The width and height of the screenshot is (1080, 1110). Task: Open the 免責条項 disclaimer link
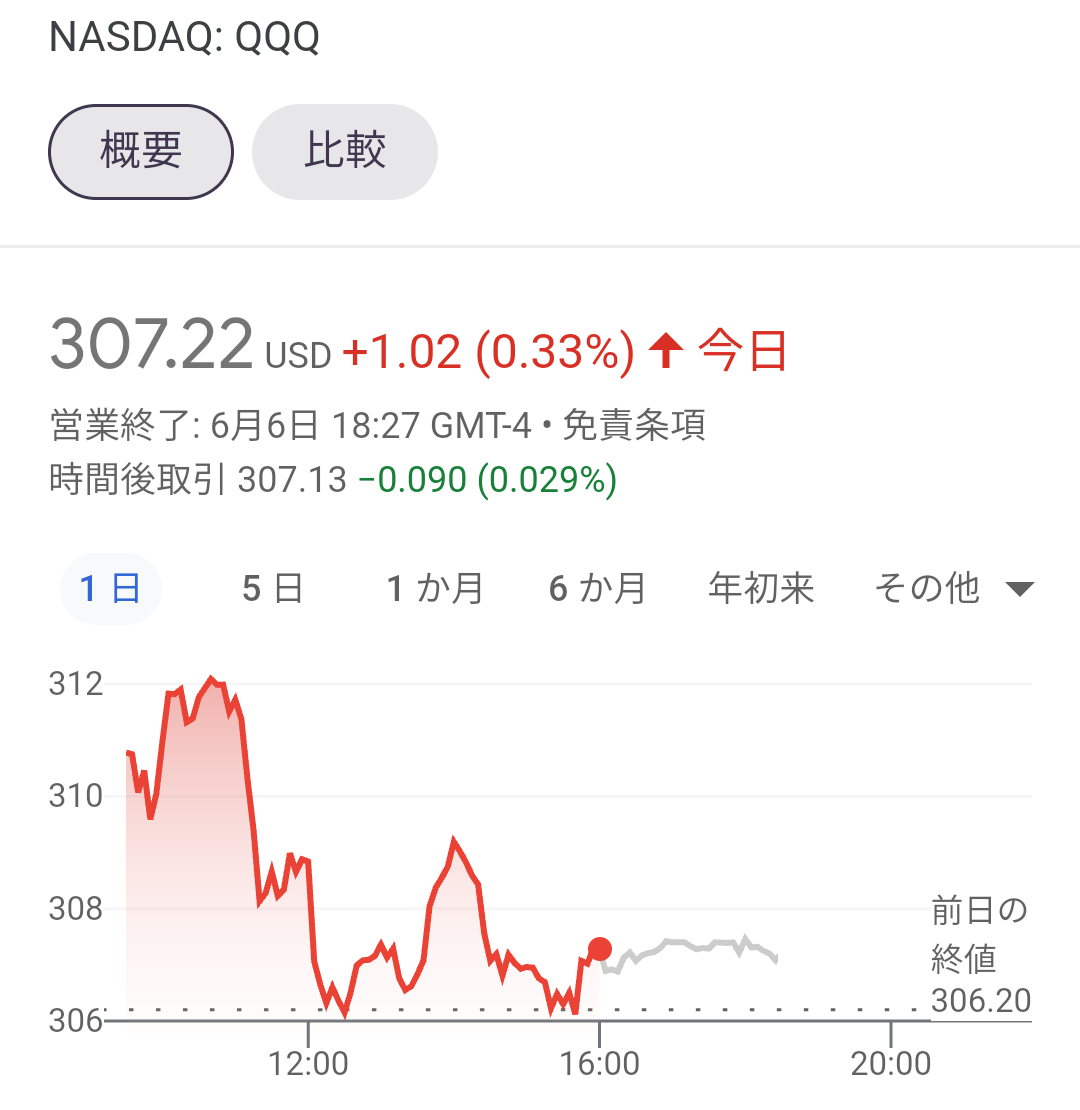click(x=634, y=427)
